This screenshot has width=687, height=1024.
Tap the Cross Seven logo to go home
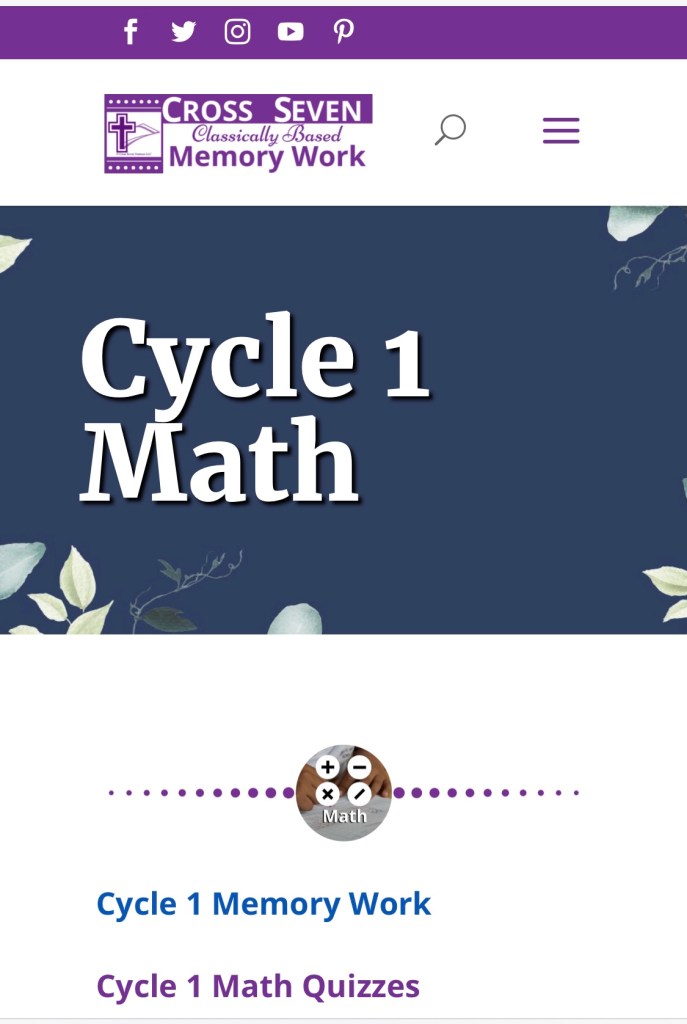[238, 133]
